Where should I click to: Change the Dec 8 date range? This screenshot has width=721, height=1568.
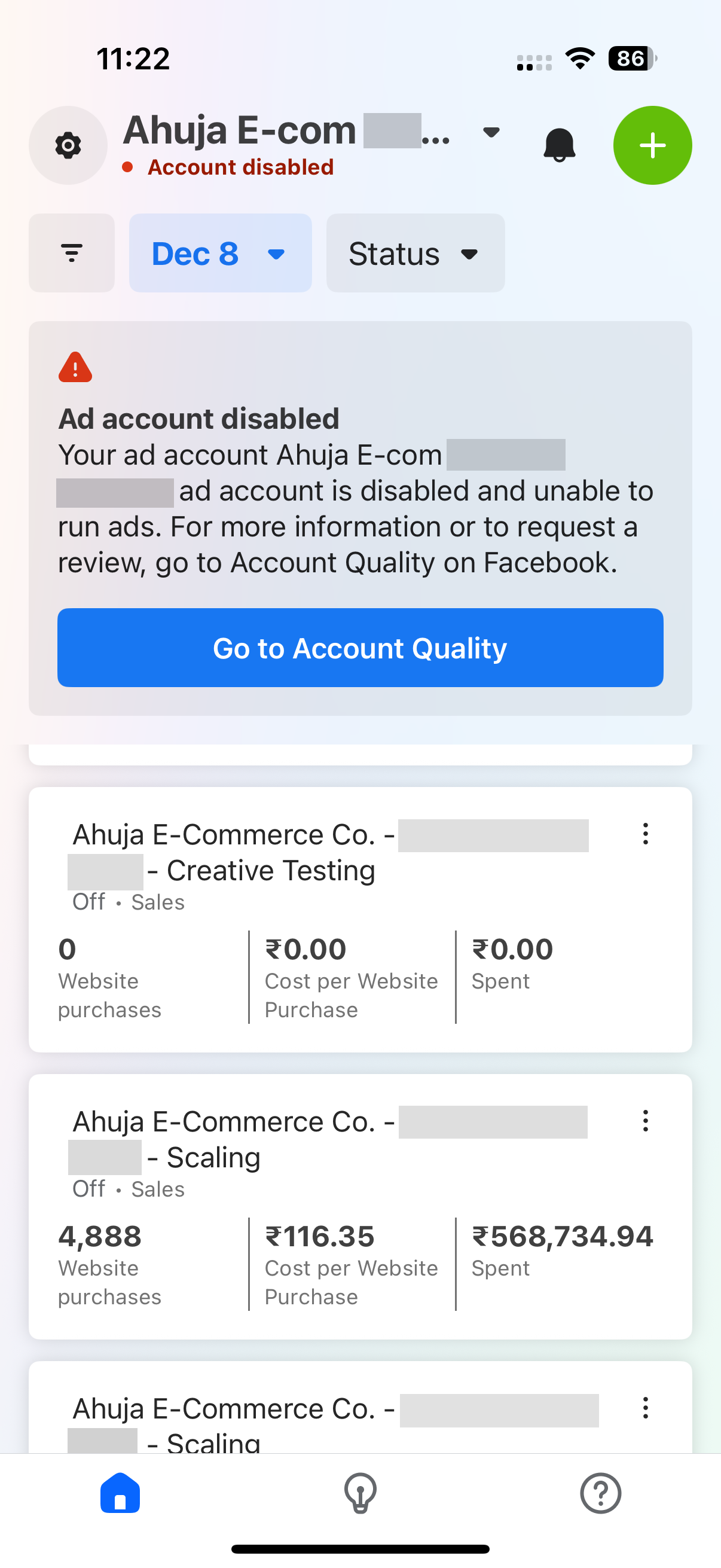point(220,253)
